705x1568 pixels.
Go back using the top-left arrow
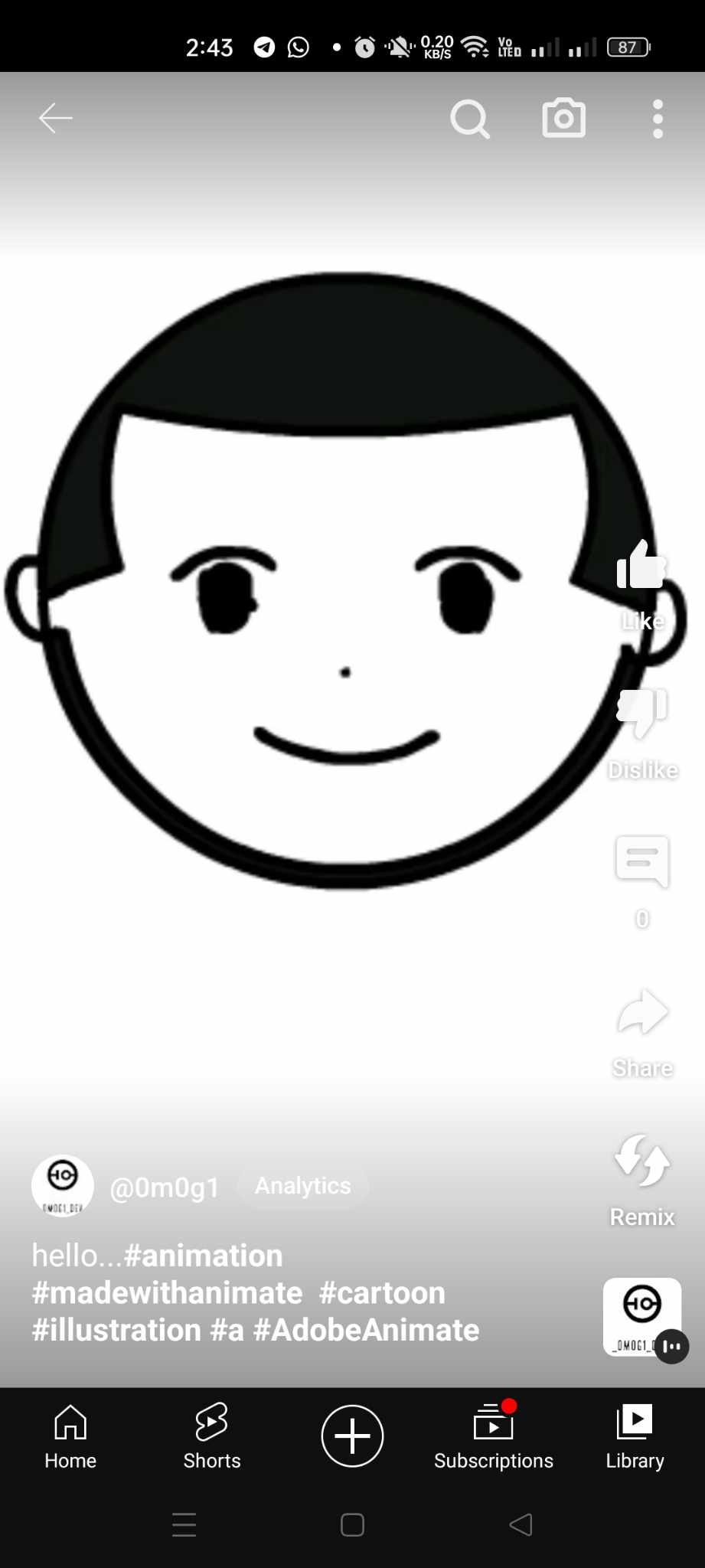[x=55, y=118]
